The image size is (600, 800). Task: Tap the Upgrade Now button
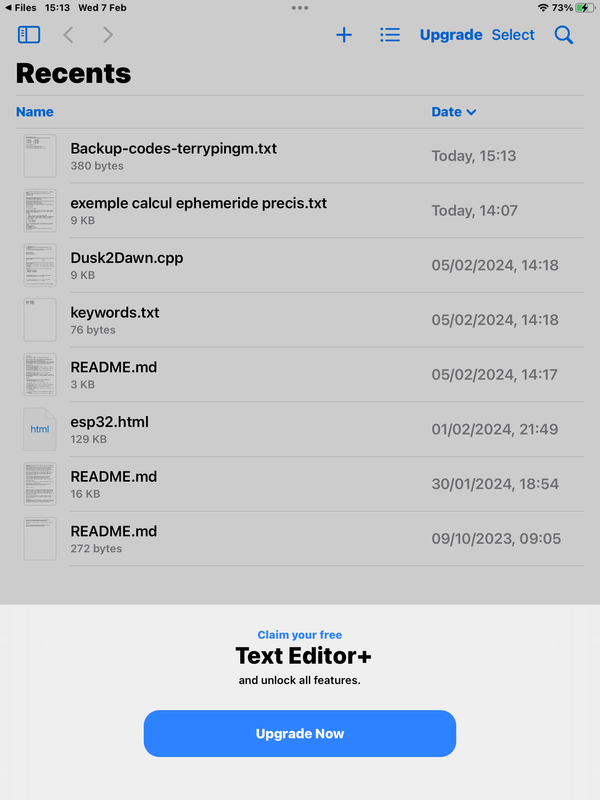300,733
